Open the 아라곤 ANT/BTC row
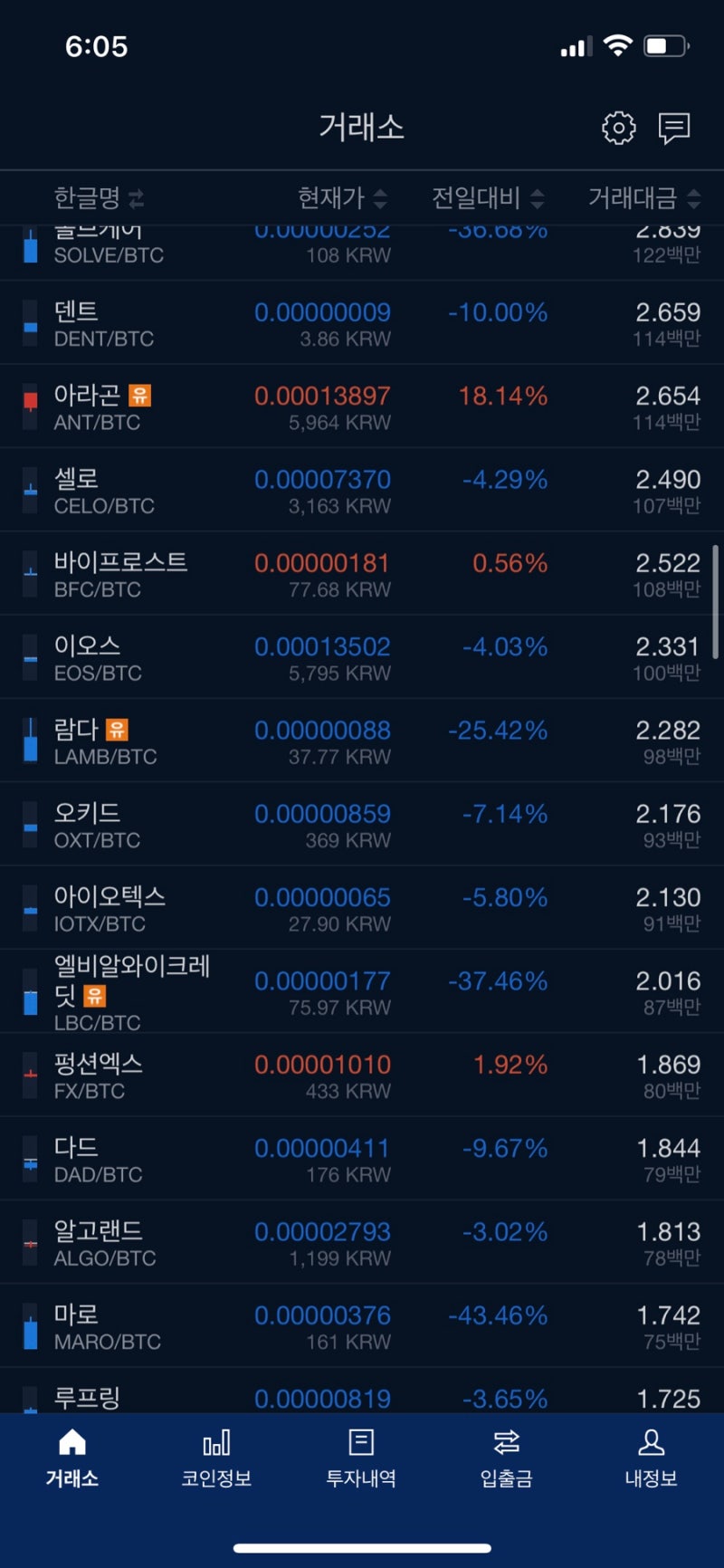Viewport: 724px width, 1568px height. coord(362,406)
